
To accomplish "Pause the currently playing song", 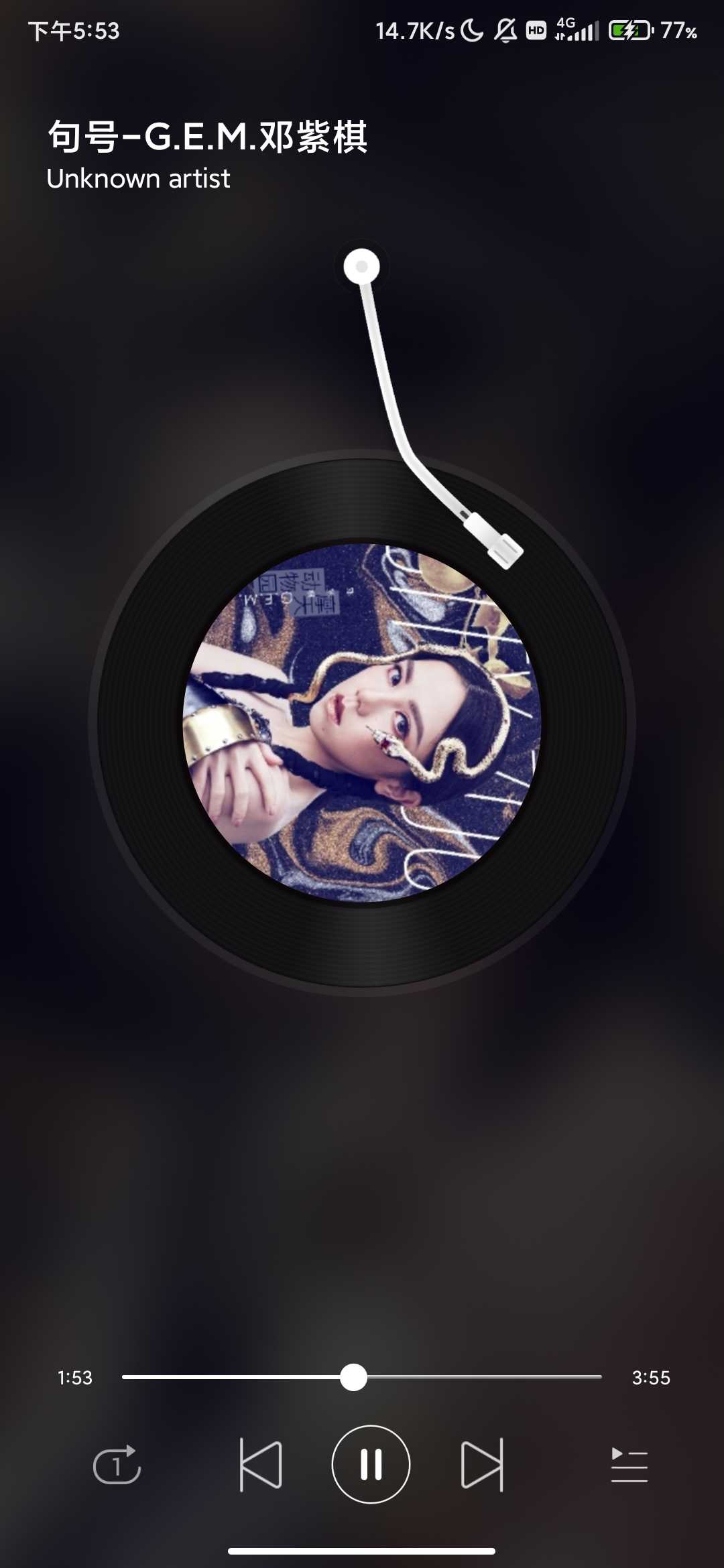I will tap(371, 1464).
